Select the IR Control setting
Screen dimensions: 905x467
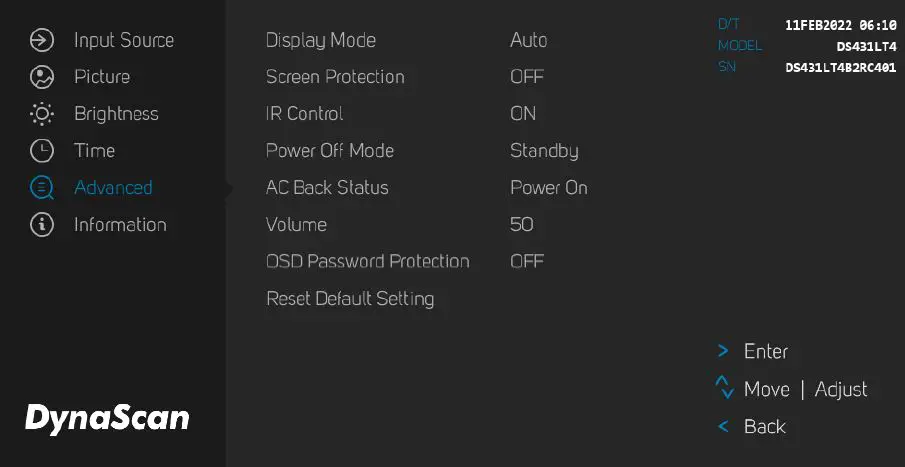point(304,114)
